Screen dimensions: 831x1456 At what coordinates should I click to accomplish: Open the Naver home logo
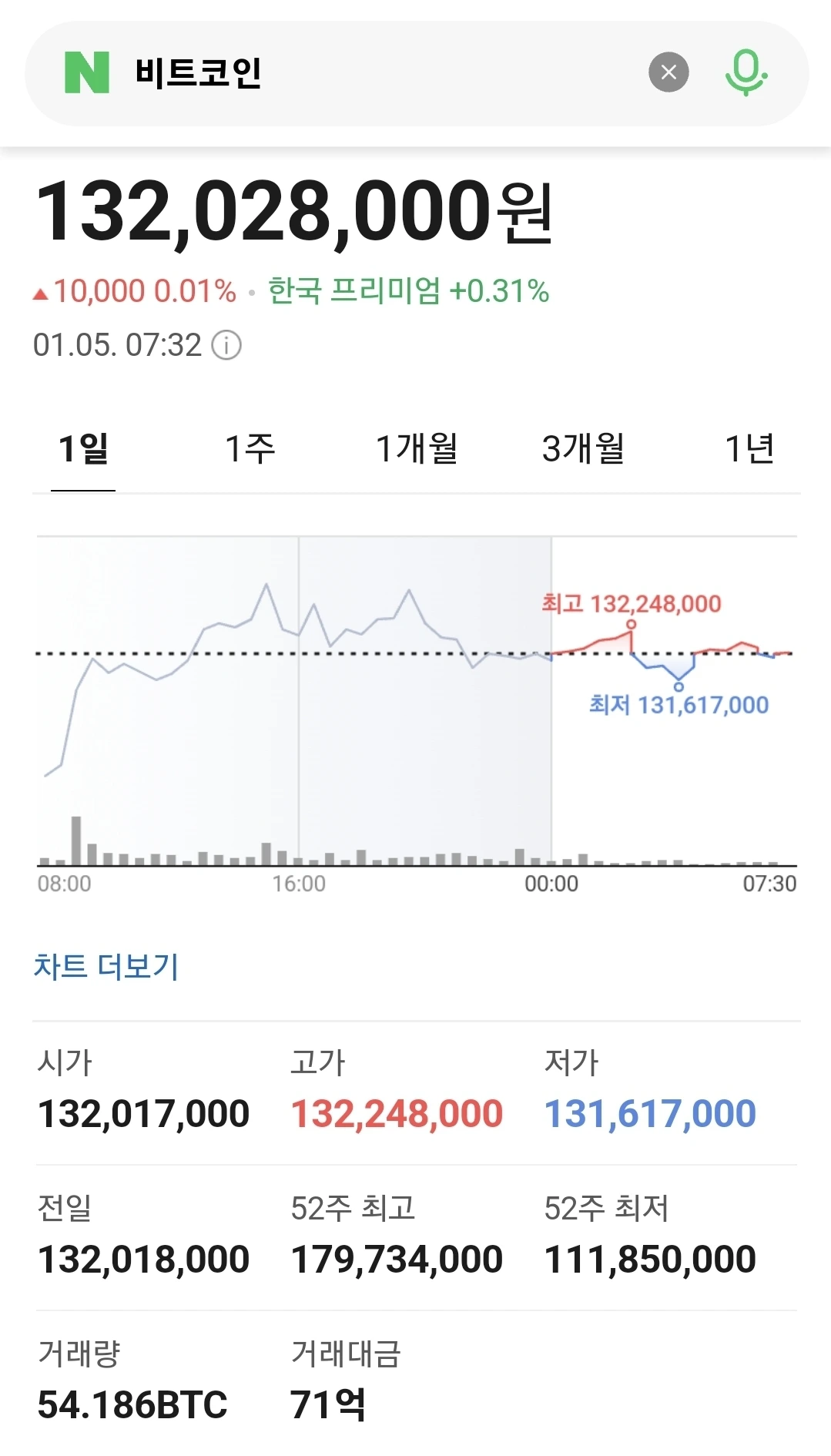coord(87,72)
